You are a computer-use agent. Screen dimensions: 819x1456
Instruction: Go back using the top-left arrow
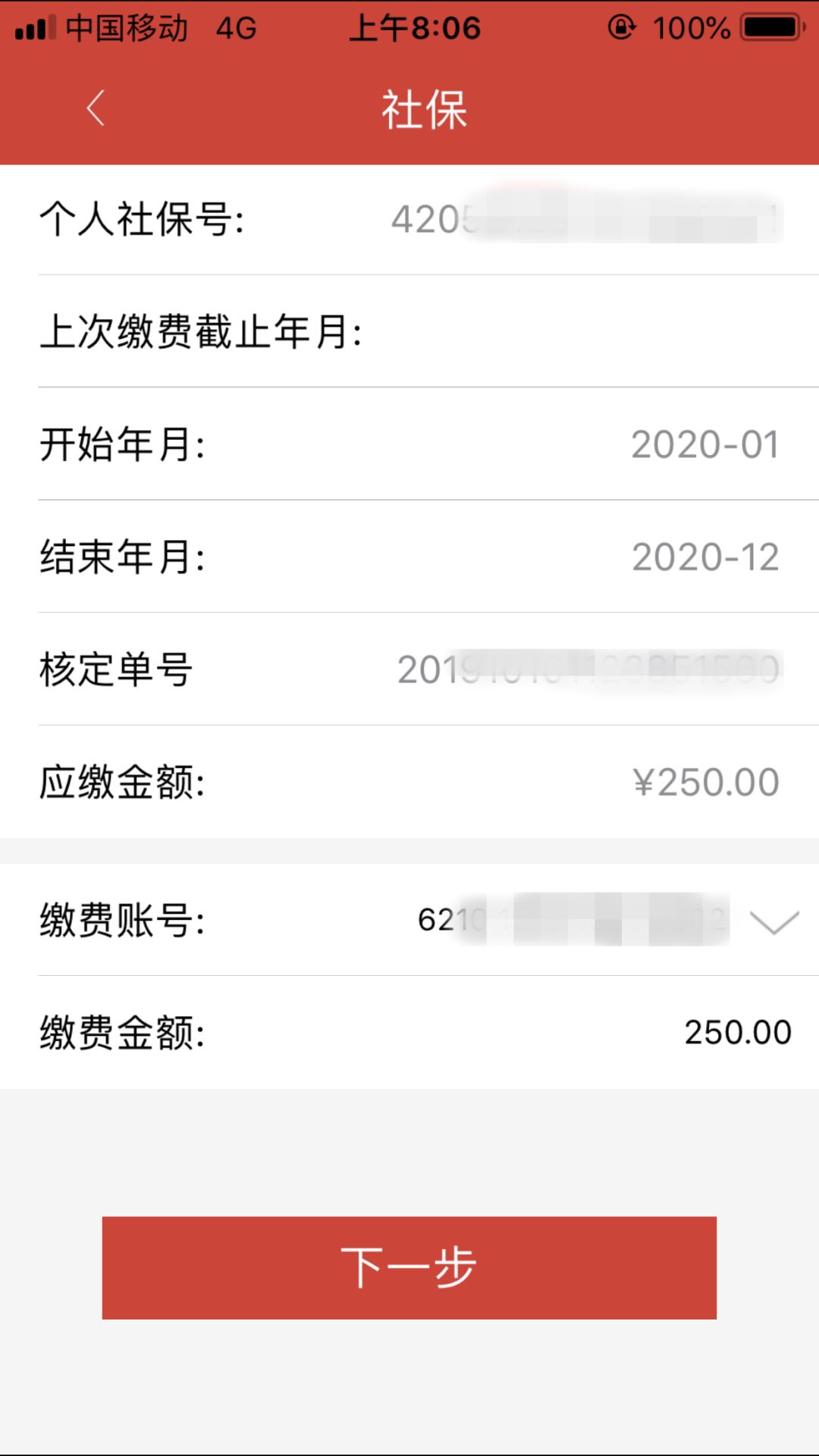[96, 108]
